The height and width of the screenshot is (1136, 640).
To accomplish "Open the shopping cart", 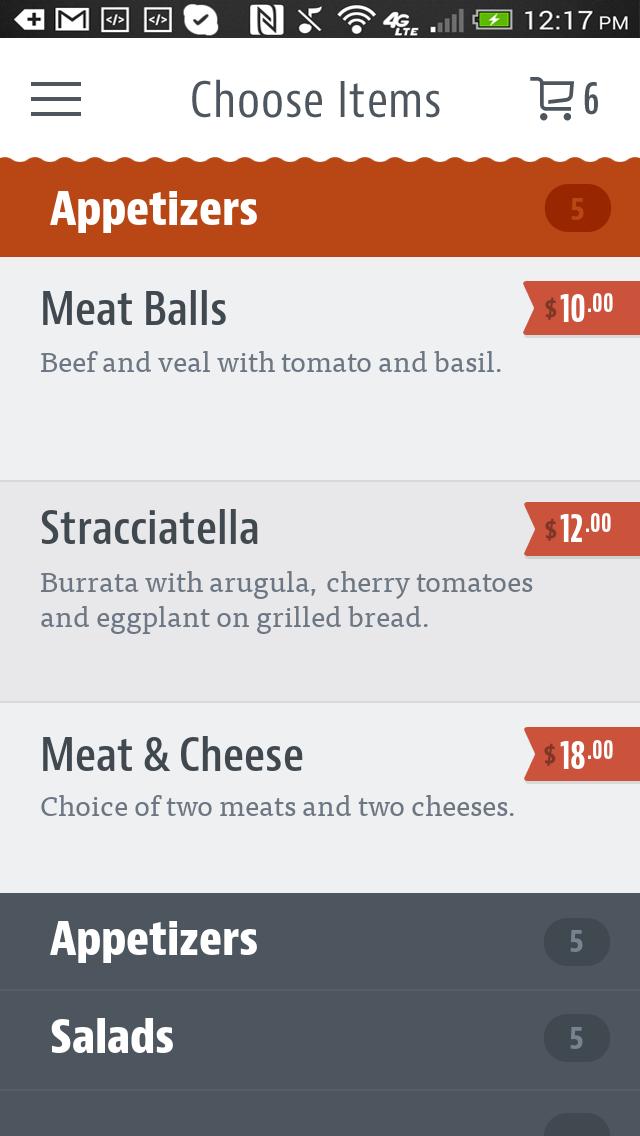I will point(563,99).
